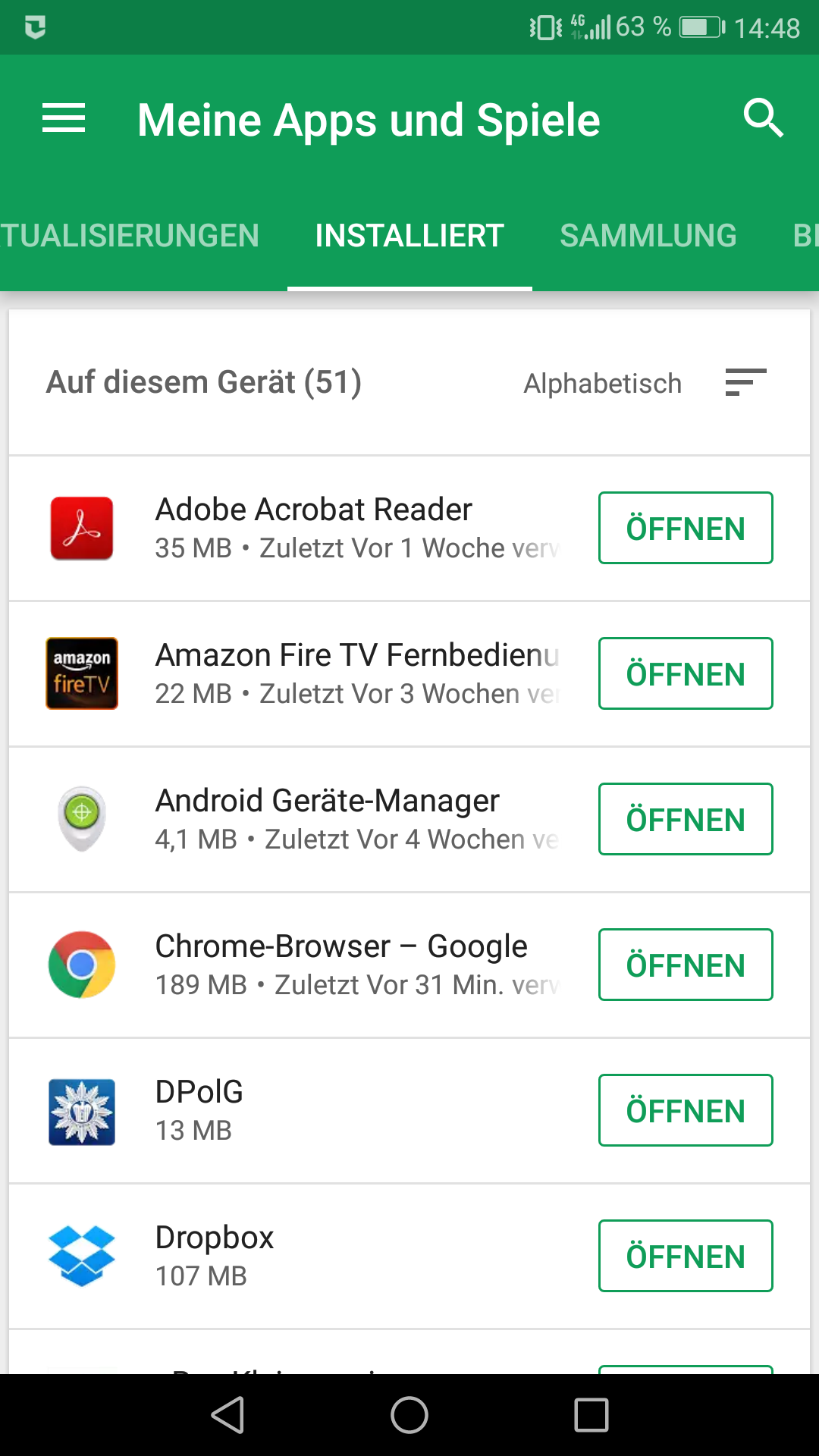View the Android Geräte-Manager app entry
Viewport: 819px width, 1456px height.
pyautogui.click(x=303, y=820)
